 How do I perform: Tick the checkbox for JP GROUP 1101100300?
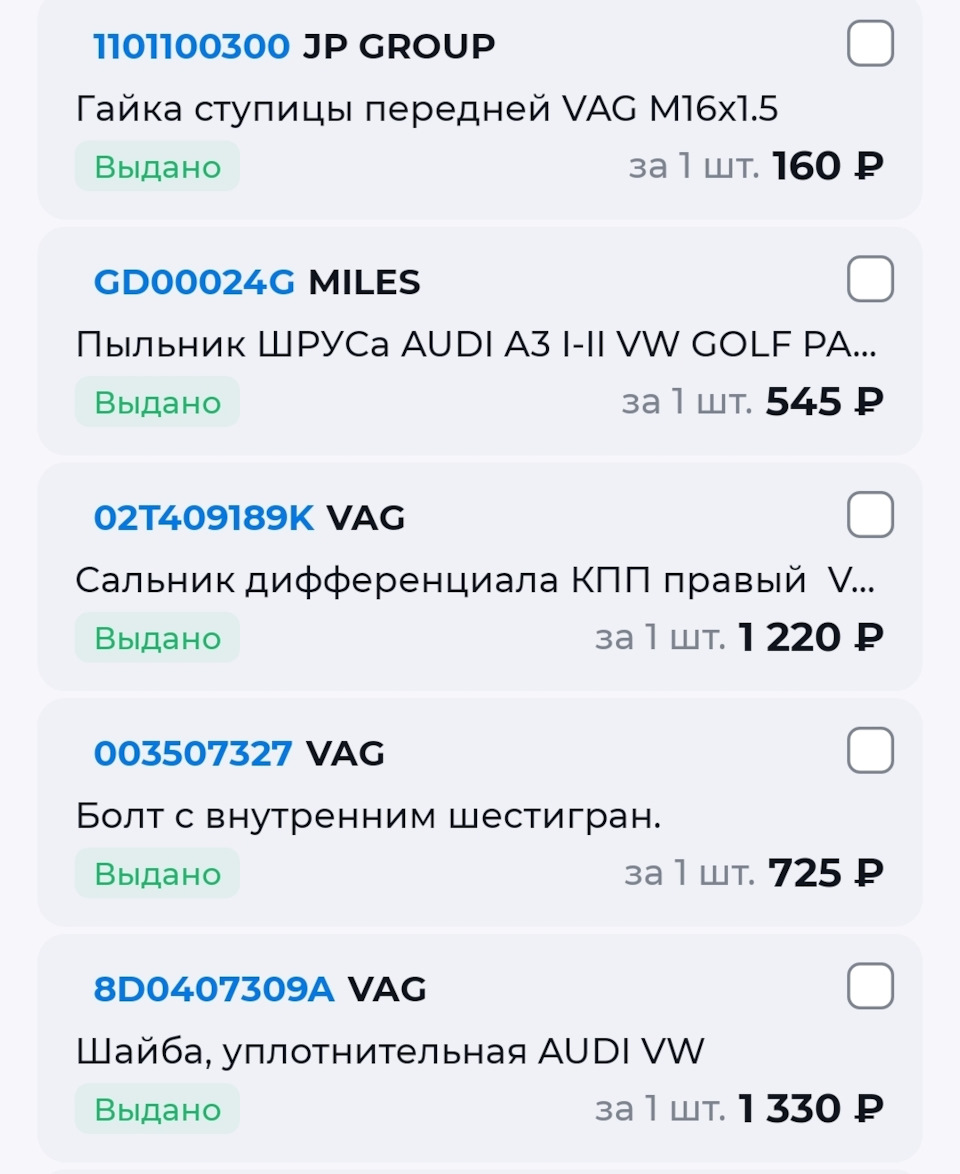pyautogui.click(x=870, y=44)
